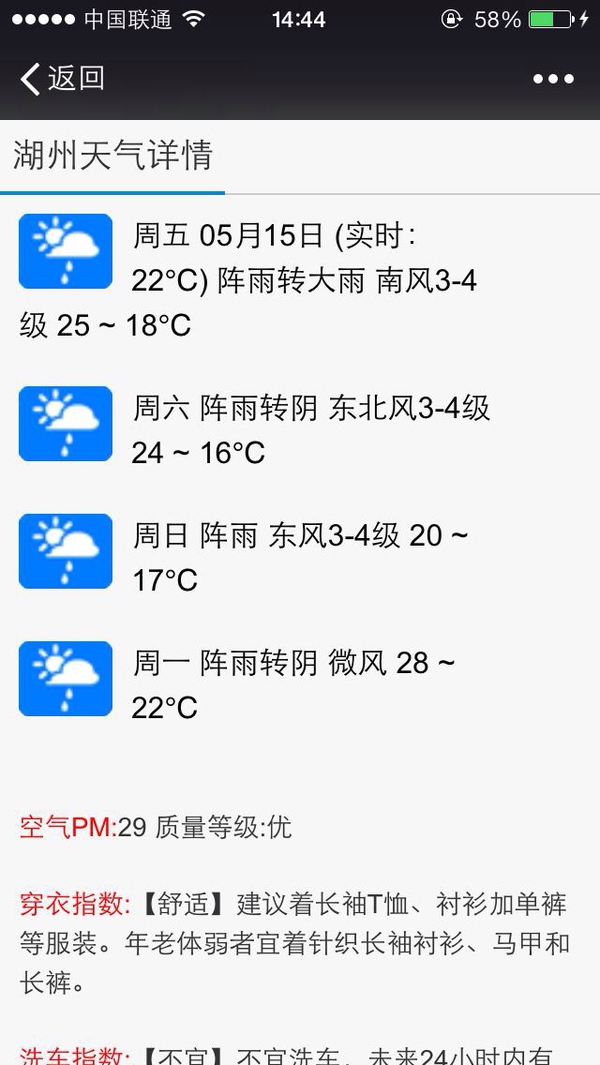
Task: Go back with the 返回 button
Action: point(62,78)
